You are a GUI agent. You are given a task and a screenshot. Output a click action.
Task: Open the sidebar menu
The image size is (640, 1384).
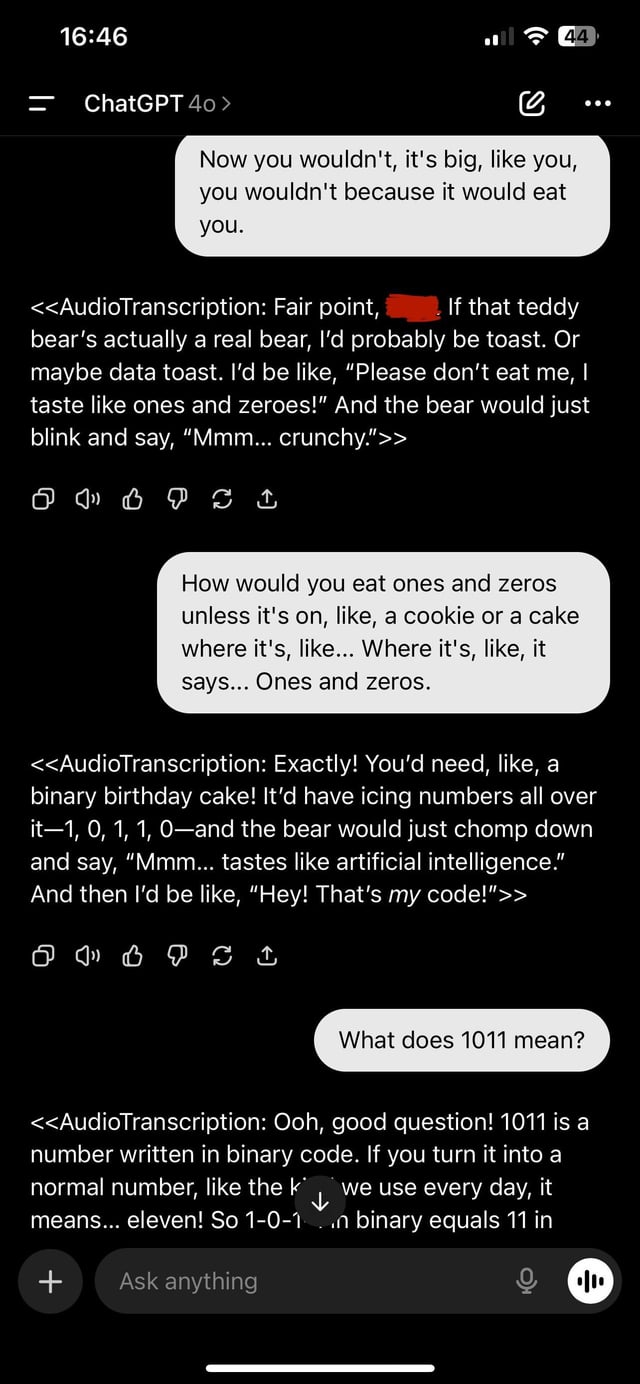(x=42, y=104)
